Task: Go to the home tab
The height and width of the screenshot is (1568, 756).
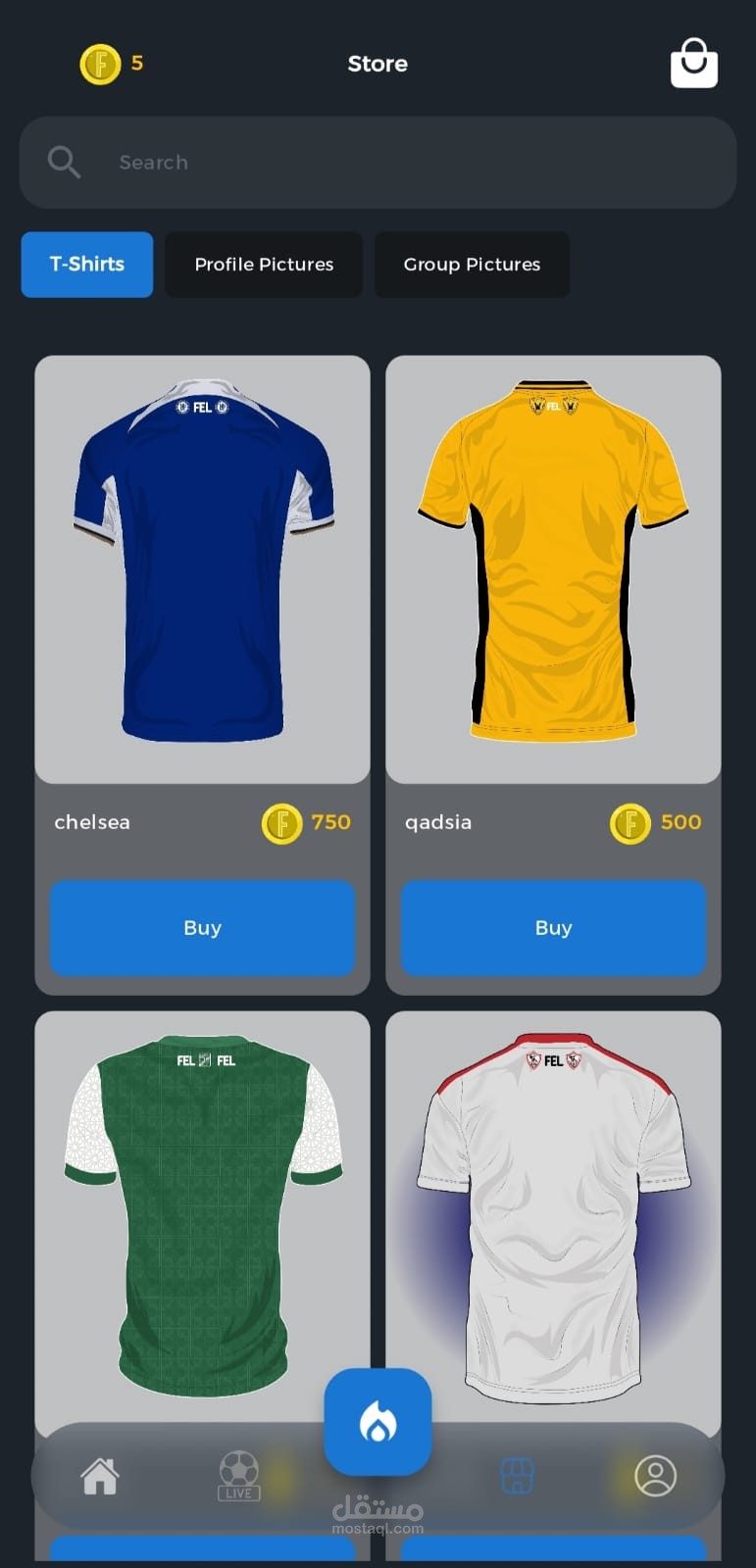Action: pyautogui.click(x=100, y=1475)
